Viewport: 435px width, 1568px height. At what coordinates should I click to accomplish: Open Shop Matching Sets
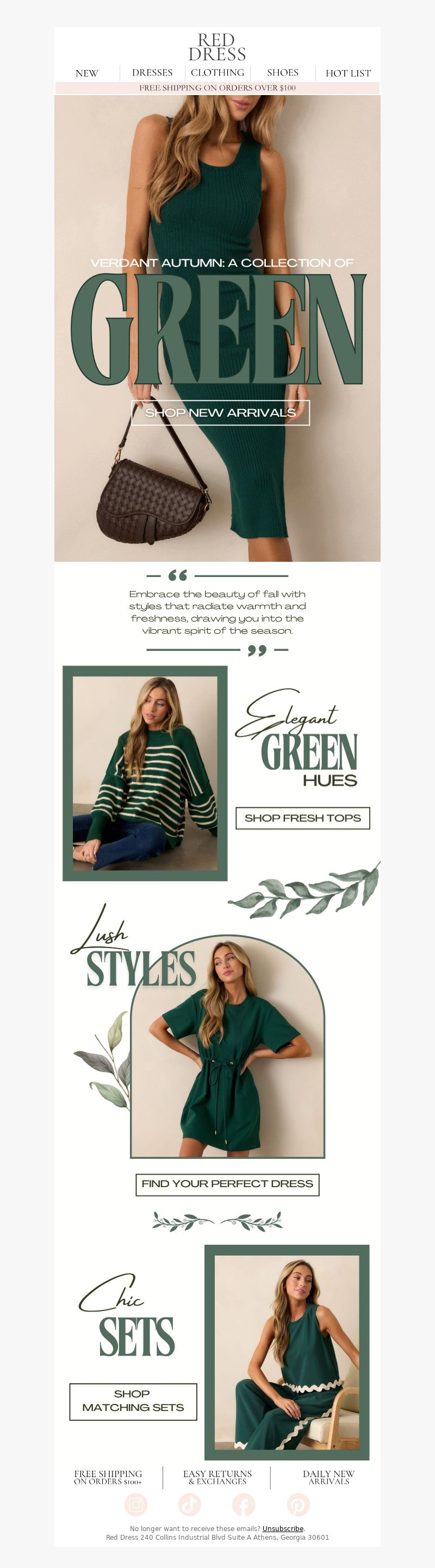pos(133,1401)
